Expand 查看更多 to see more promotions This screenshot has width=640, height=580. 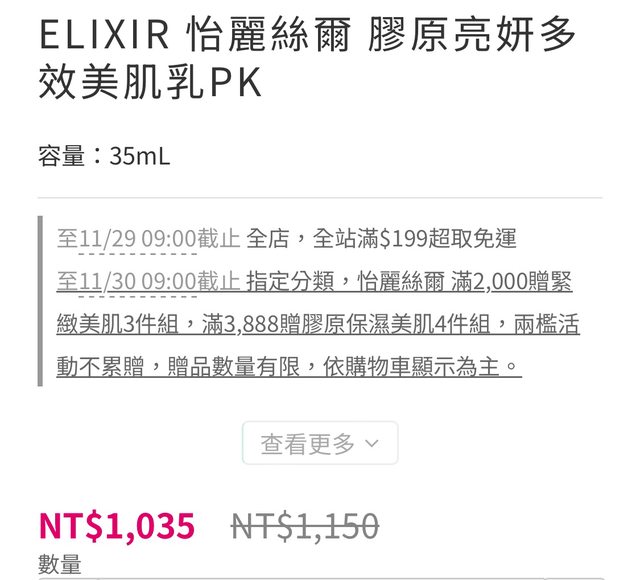[x=319, y=443]
